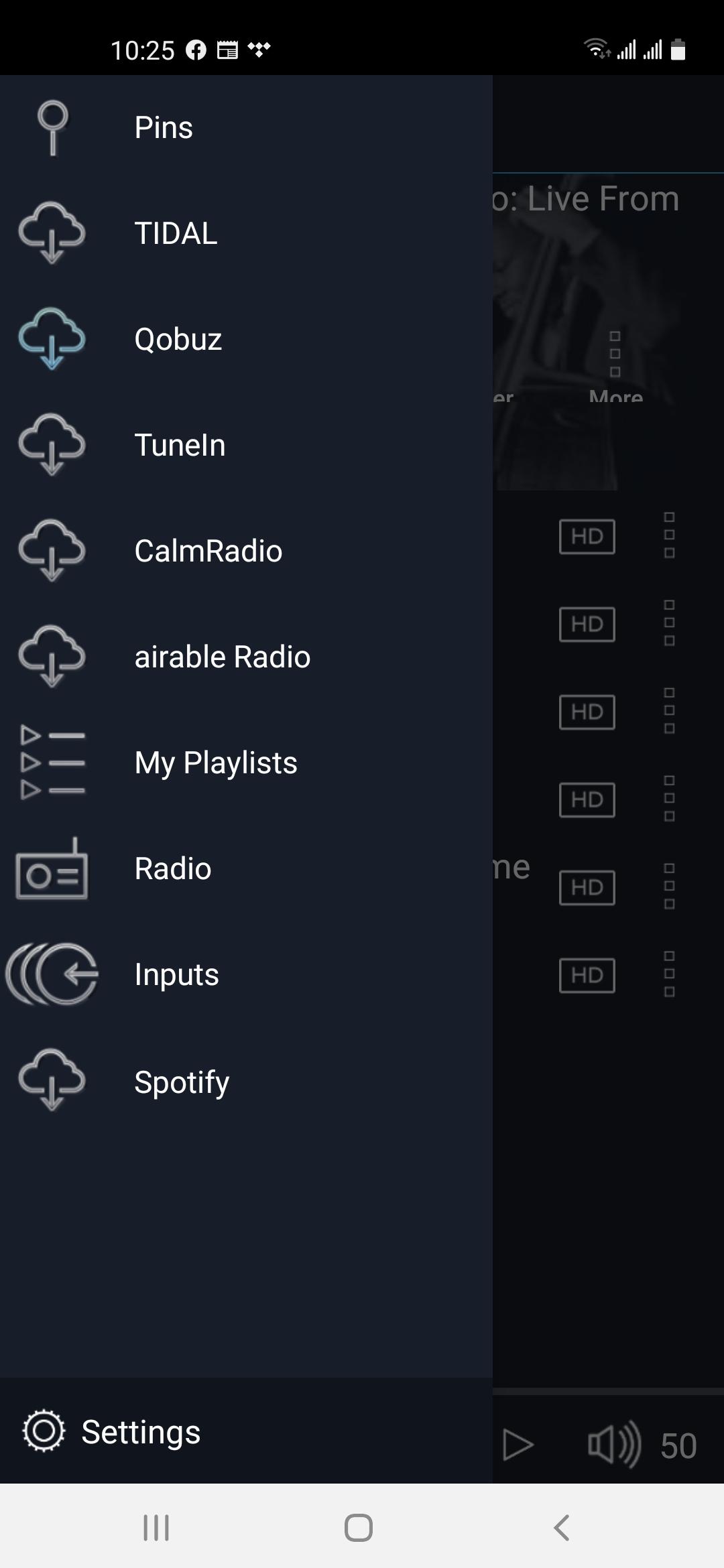The width and height of the screenshot is (724, 1568).
Task: Go back with the system back button
Action: pyautogui.click(x=562, y=1528)
